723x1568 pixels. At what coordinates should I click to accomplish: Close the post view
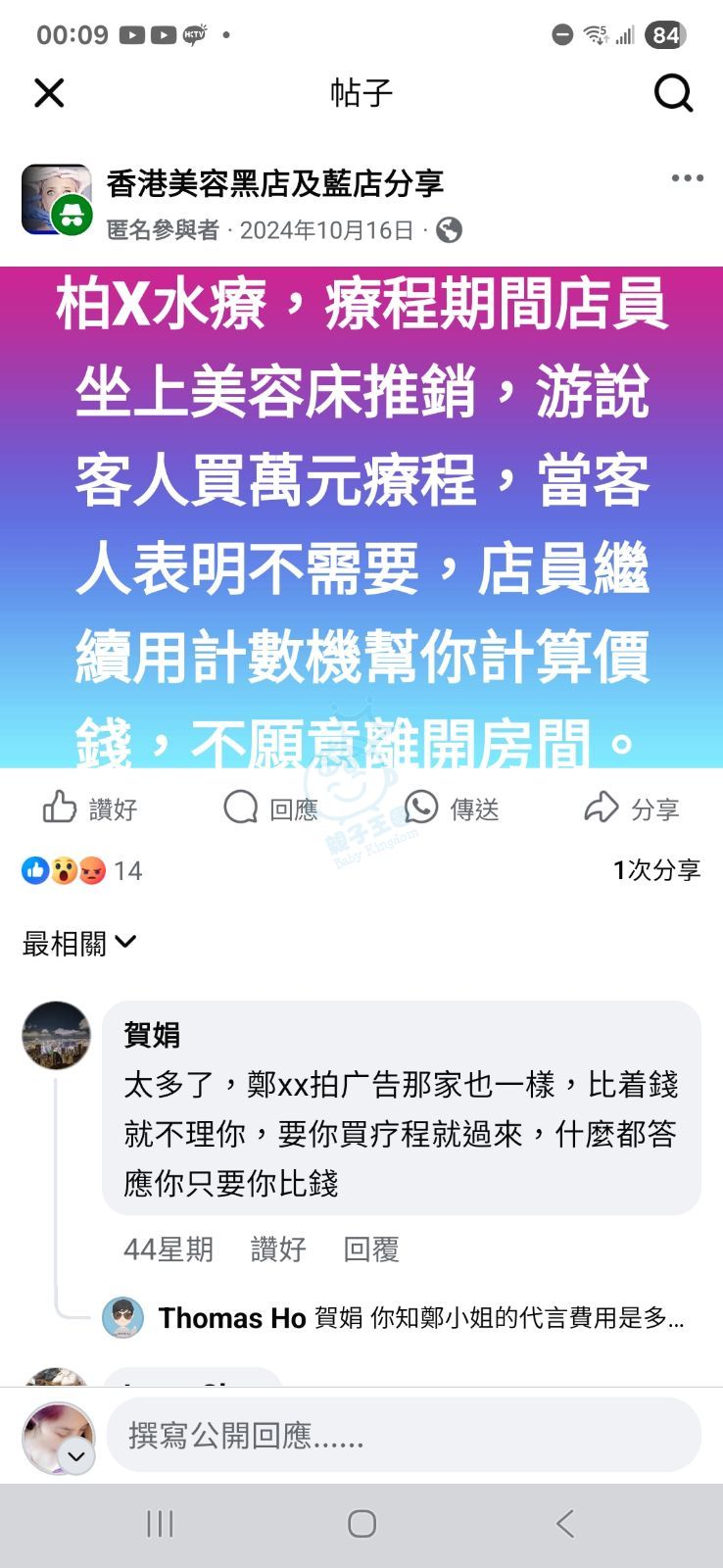coord(49,93)
